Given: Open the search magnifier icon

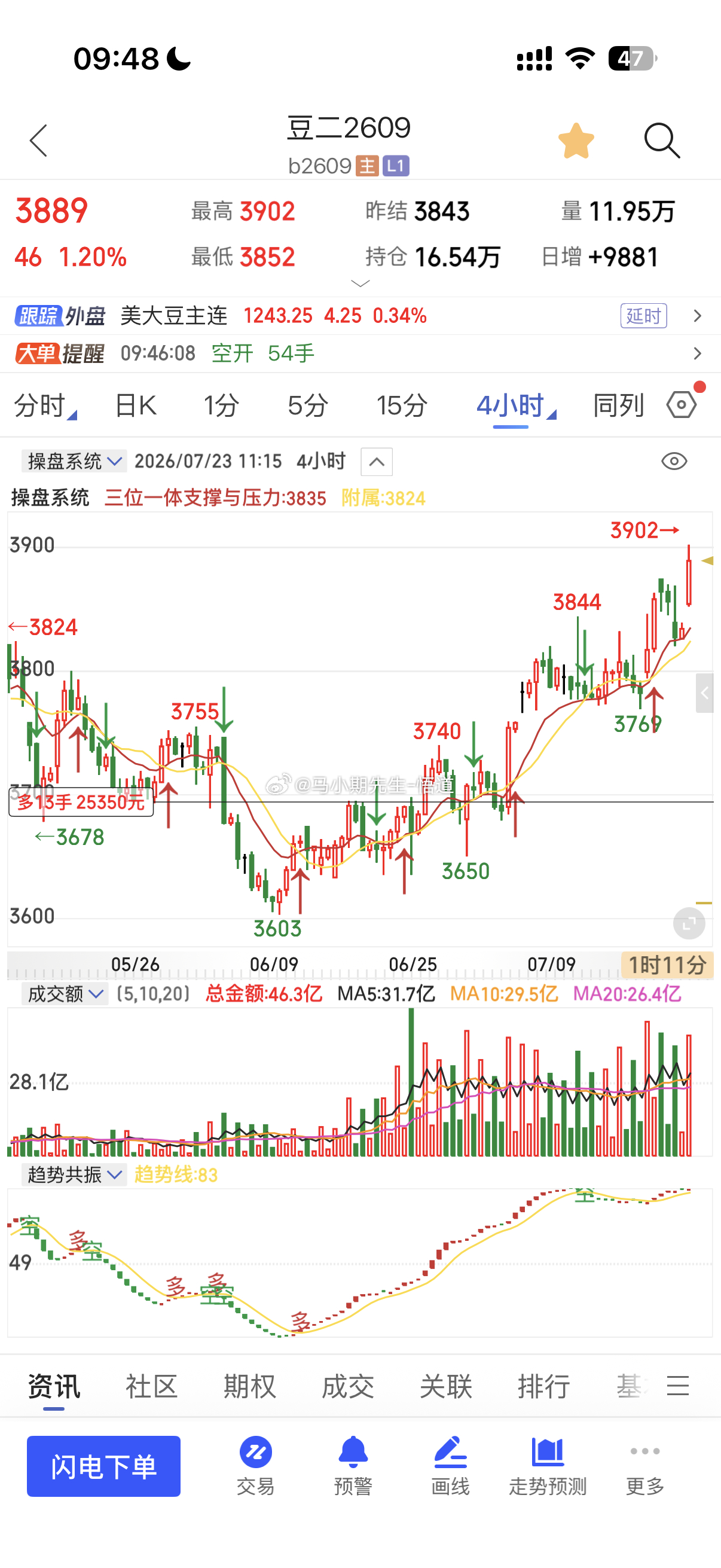Looking at the screenshot, I should [x=661, y=141].
